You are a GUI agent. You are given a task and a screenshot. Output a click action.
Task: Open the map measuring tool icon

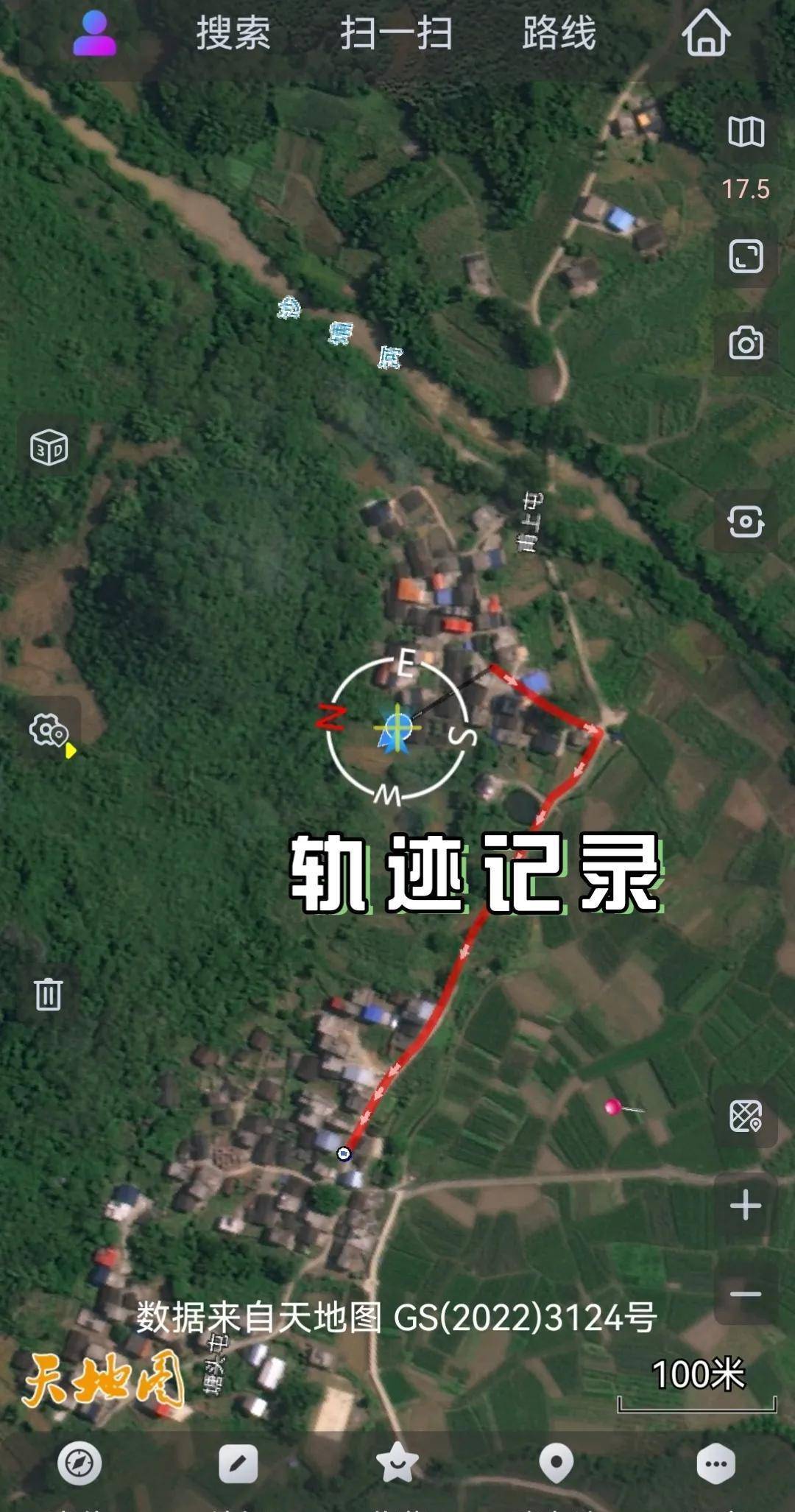(x=746, y=1116)
